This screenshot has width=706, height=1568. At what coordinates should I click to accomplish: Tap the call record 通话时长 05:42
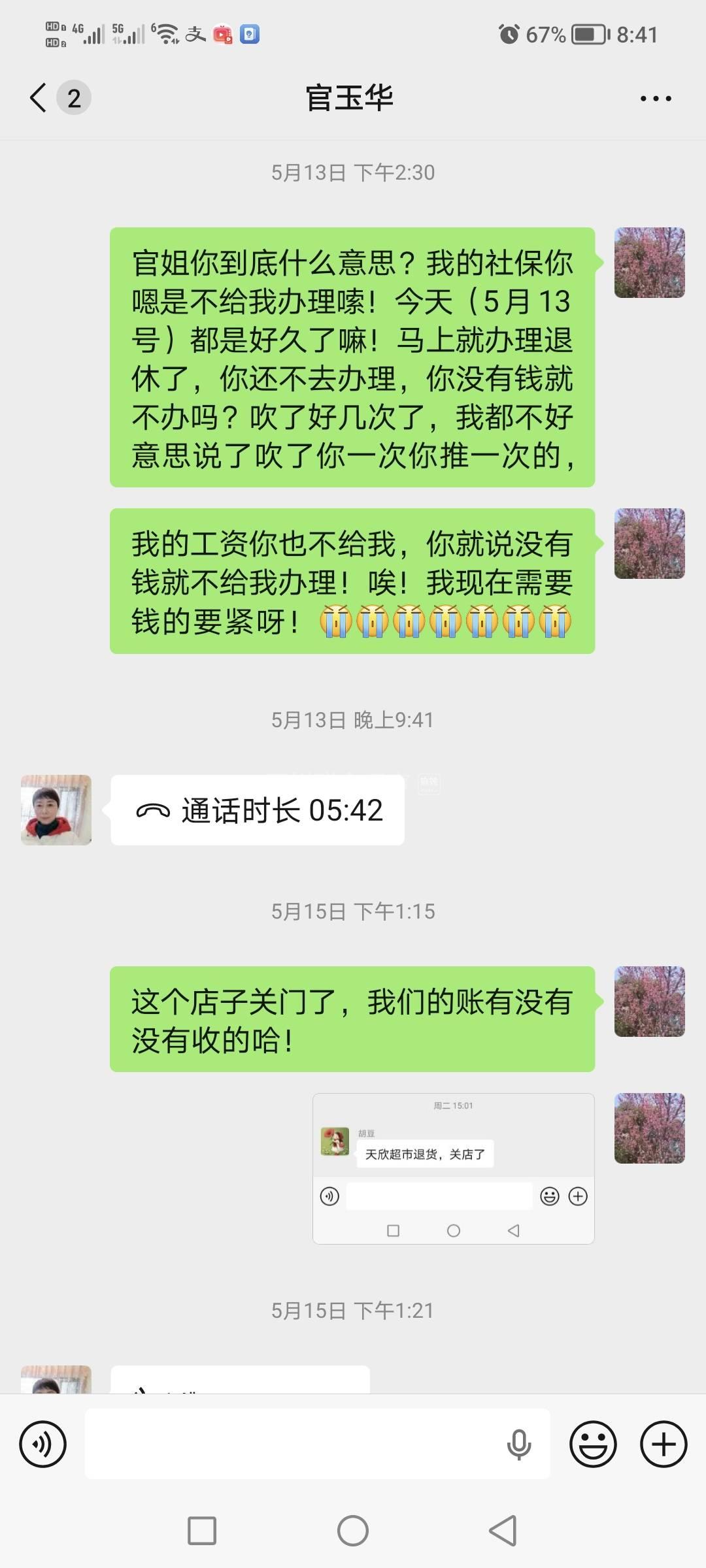(258, 810)
